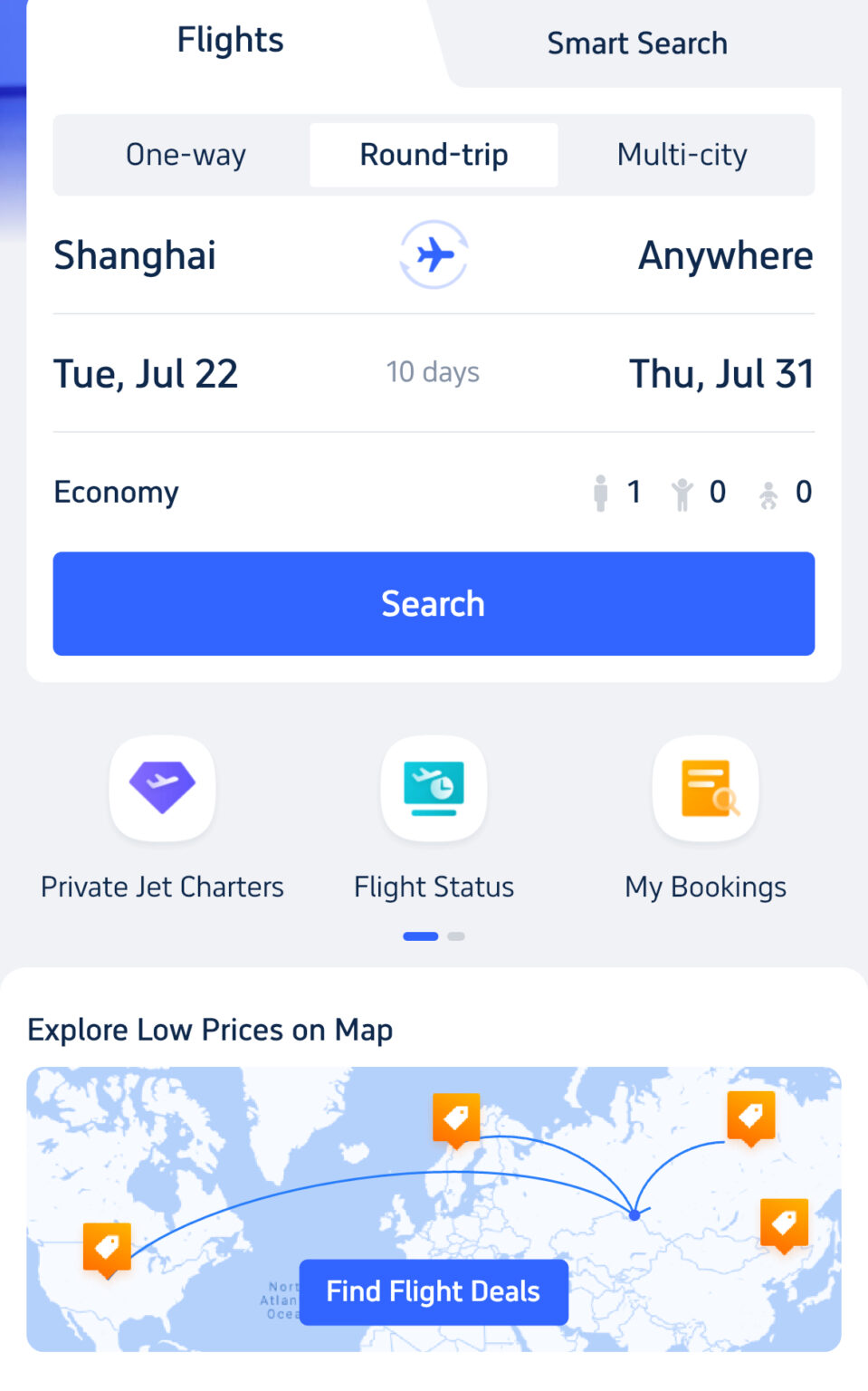Tap Find Flight Deals on the map
Screen dimensions: 868x1391
(434, 1291)
